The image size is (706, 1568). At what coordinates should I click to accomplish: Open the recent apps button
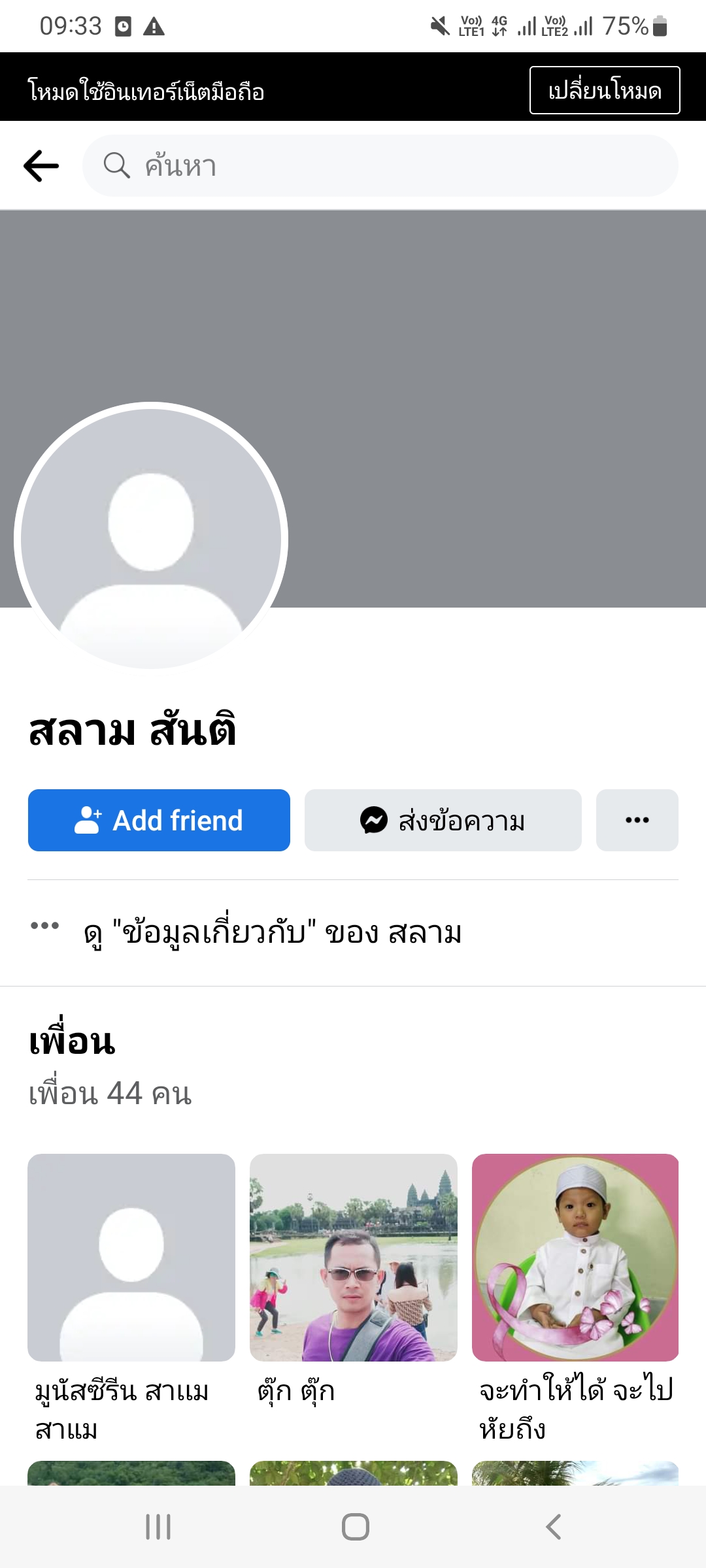(x=158, y=1527)
